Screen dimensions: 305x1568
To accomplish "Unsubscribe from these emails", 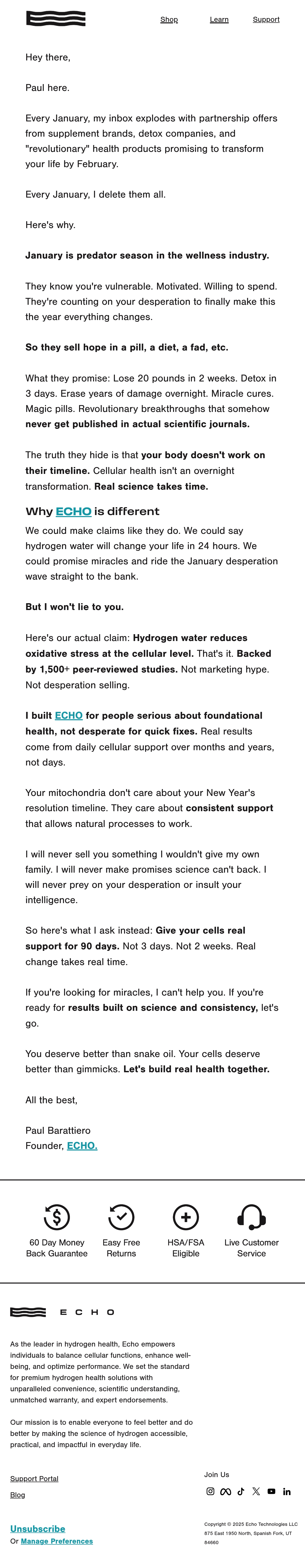I will pos(38,1529).
